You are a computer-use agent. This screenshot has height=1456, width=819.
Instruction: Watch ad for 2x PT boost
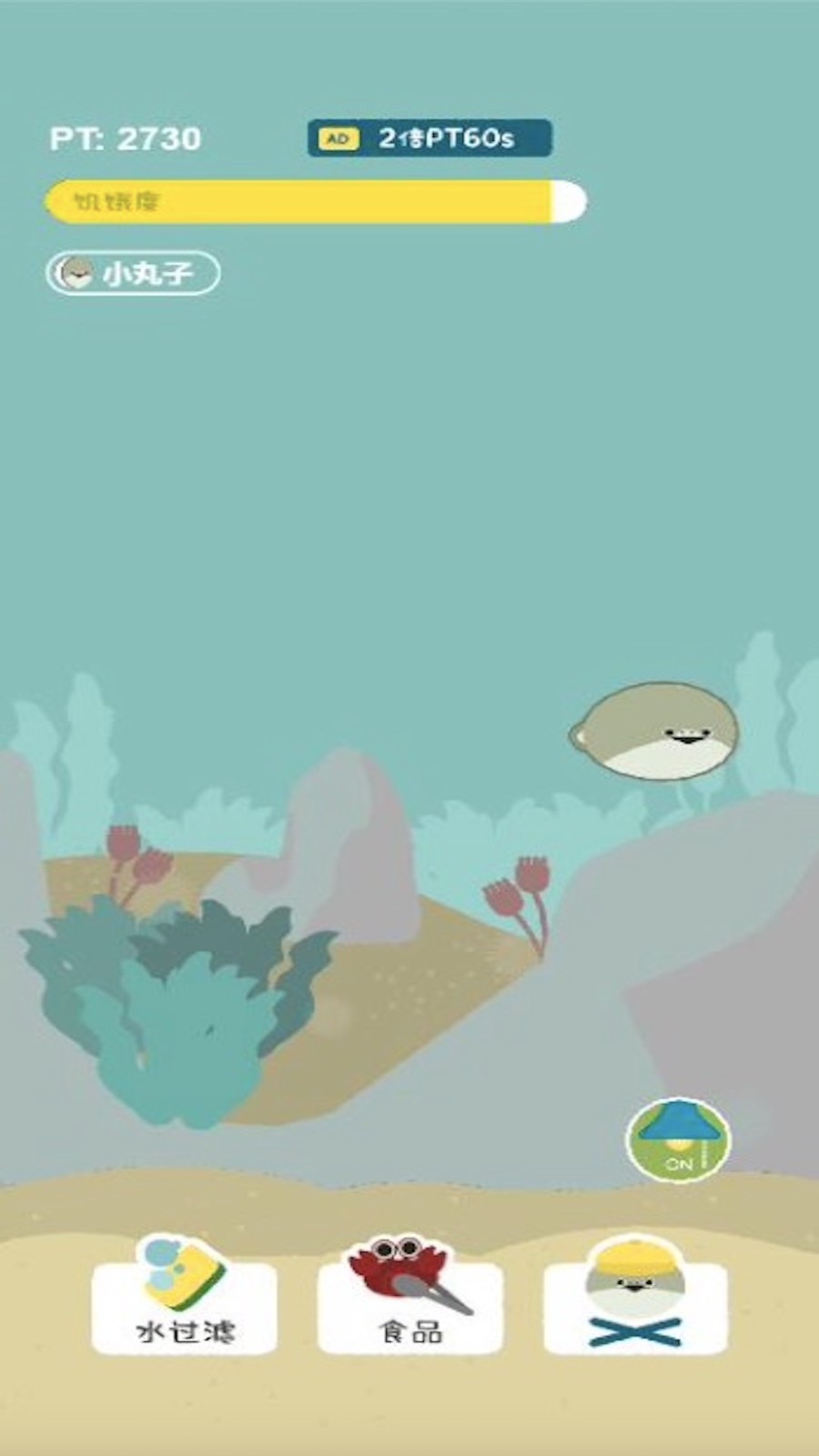click(x=430, y=138)
